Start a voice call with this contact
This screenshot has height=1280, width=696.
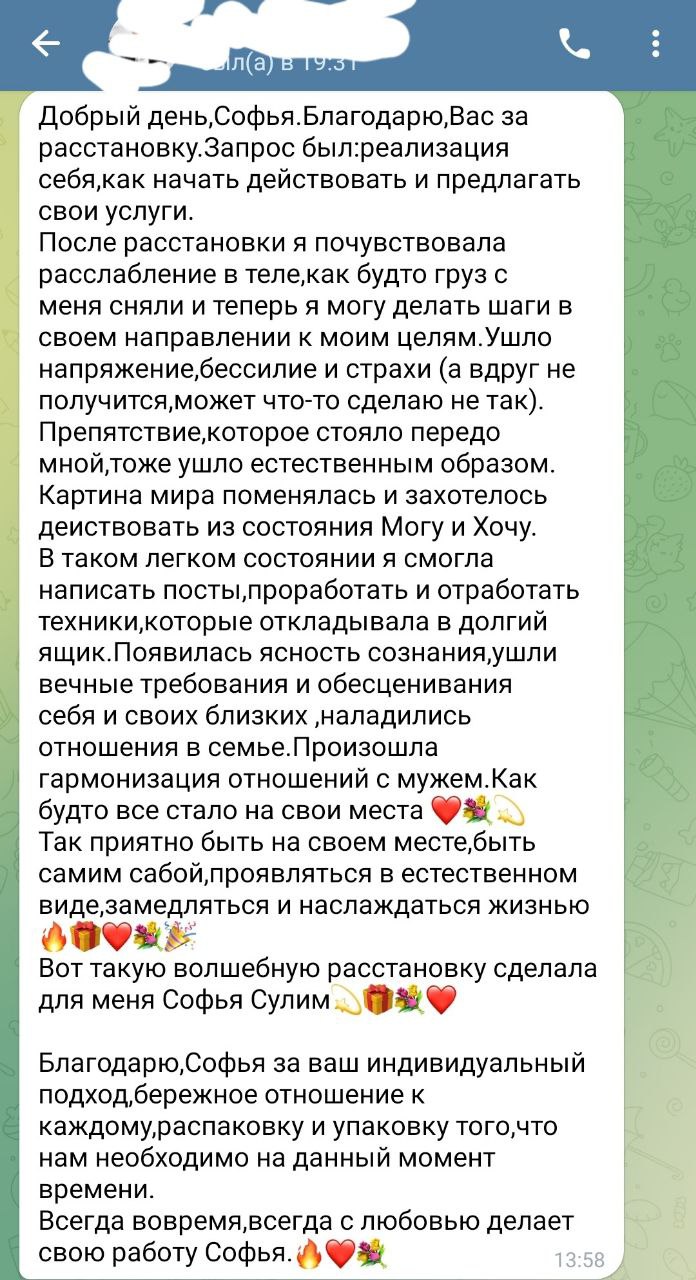click(574, 43)
